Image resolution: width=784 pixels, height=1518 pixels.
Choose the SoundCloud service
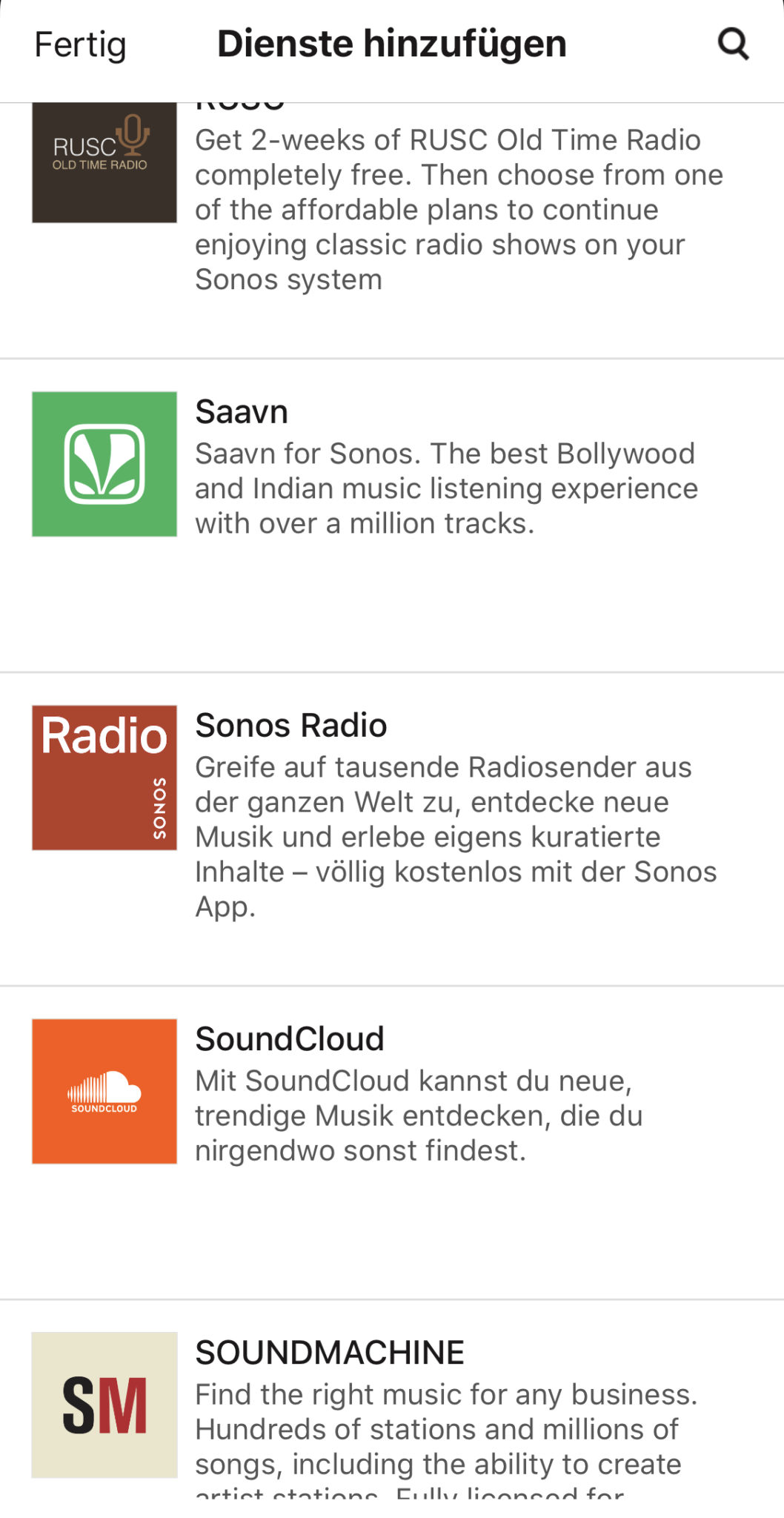pyautogui.click(x=391, y=1093)
